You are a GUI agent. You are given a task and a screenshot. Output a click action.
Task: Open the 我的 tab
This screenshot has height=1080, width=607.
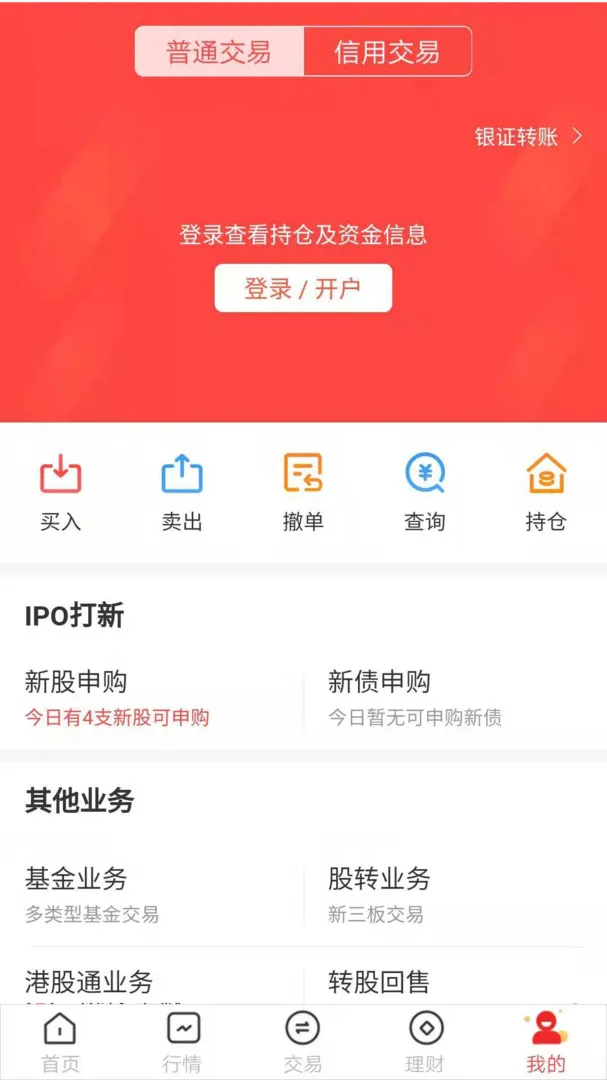(546, 1041)
